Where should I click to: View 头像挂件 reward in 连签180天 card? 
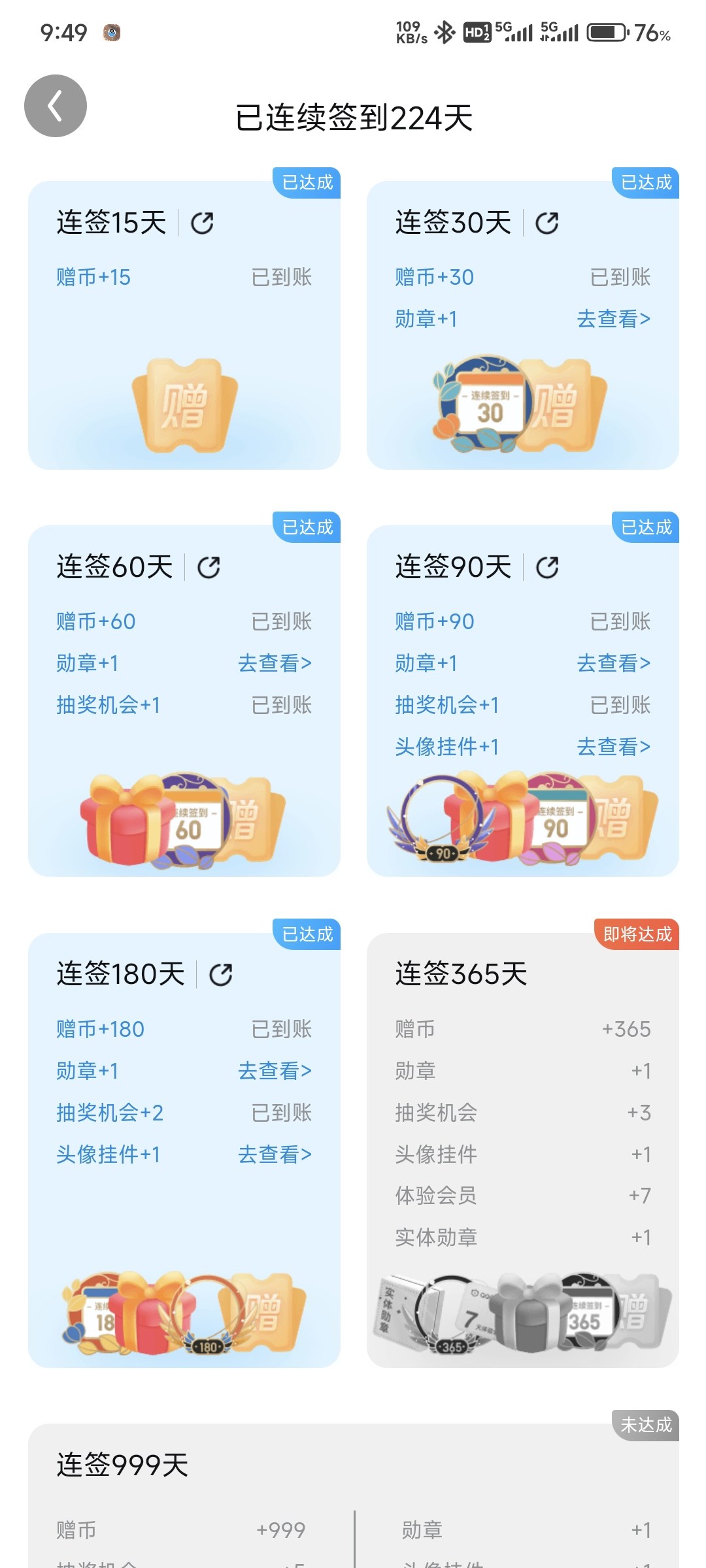pyautogui.click(x=275, y=1154)
